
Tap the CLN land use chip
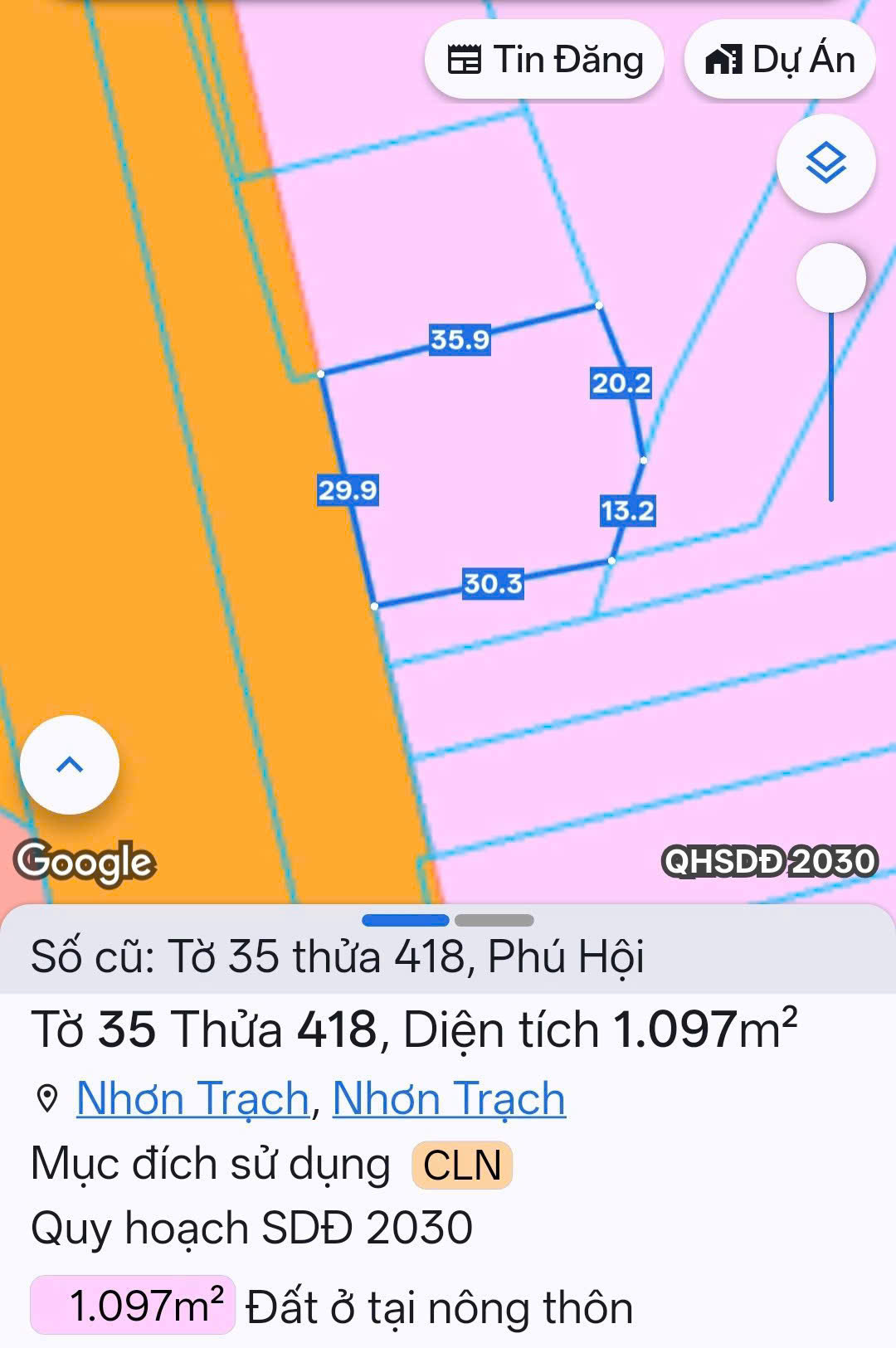pos(462,1164)
